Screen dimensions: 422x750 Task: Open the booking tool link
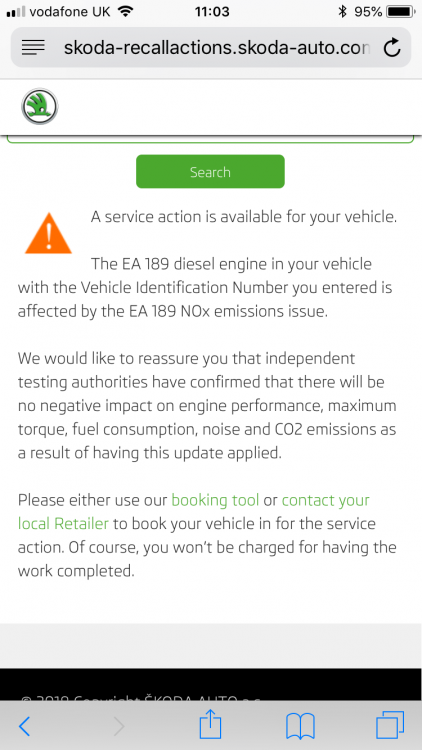click(x=215, y=500)
